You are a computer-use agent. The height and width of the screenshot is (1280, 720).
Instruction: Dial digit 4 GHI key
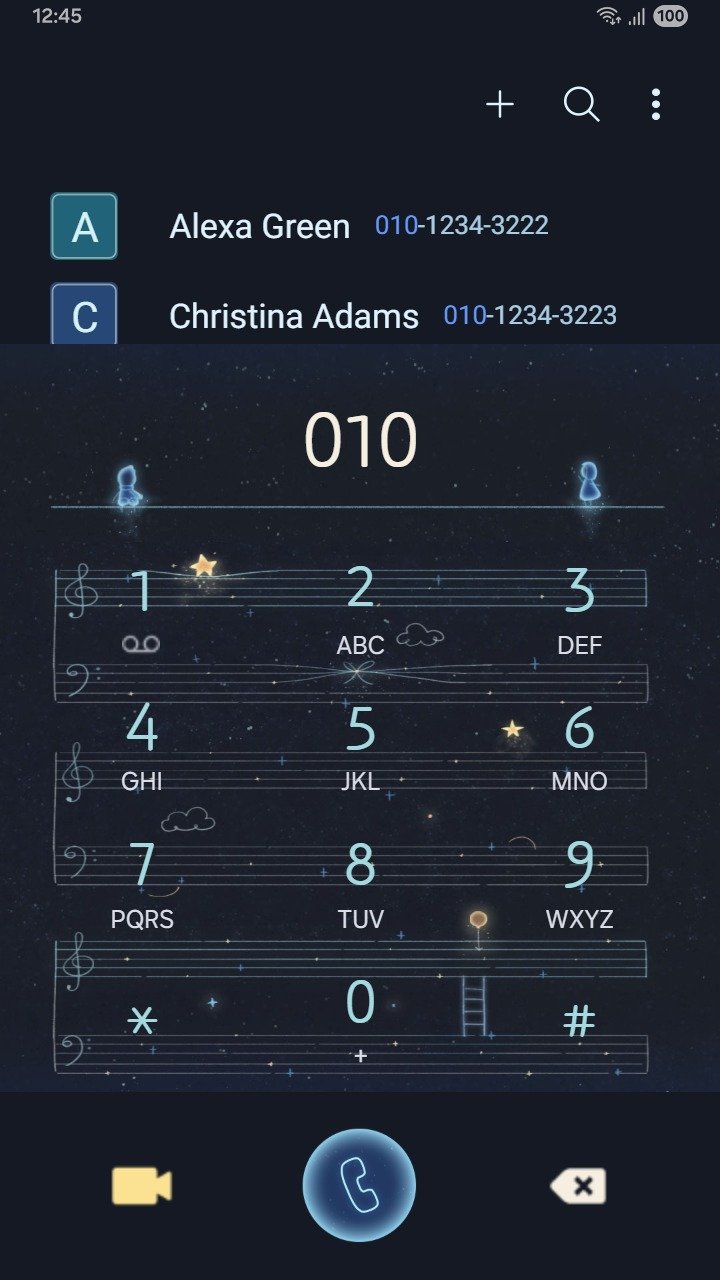coord(142,746)
